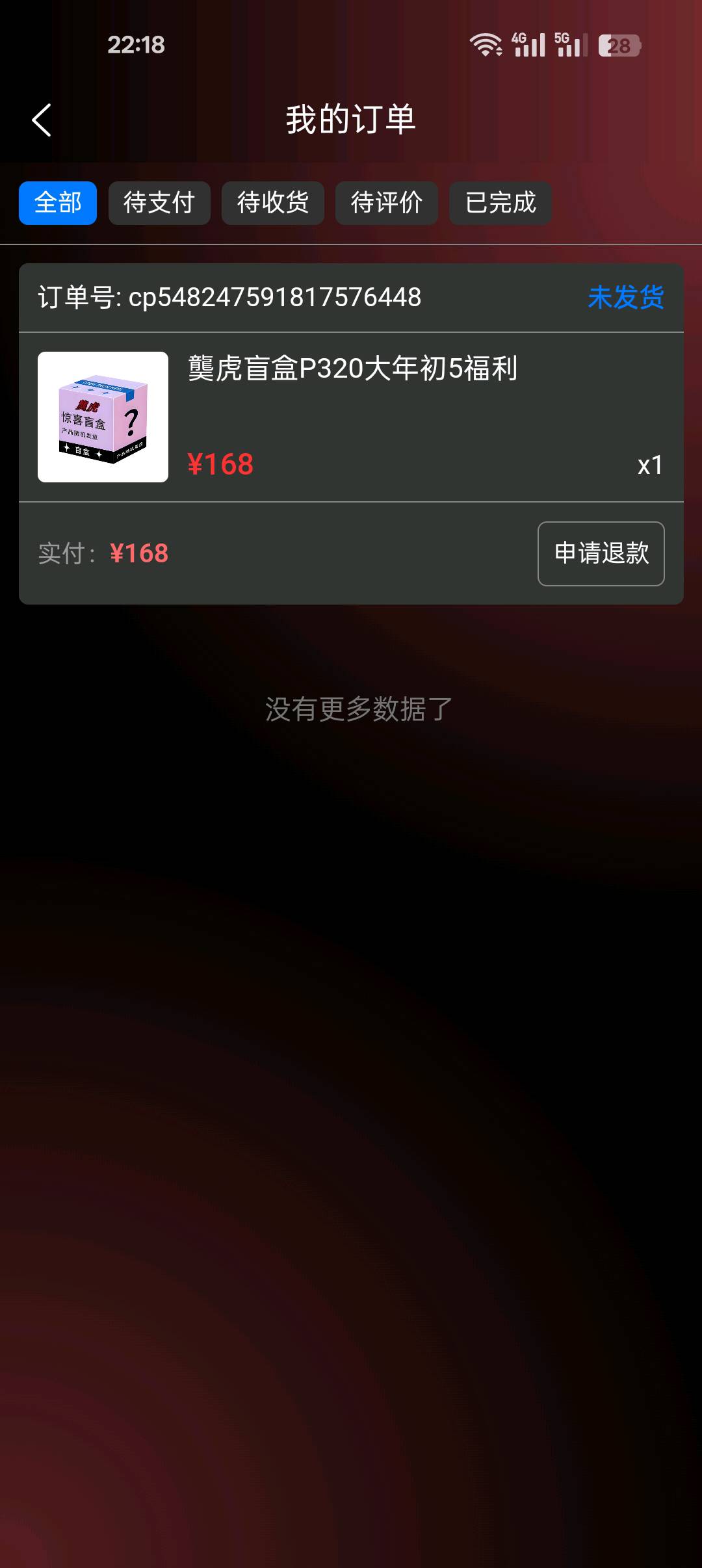Open the 待评价 tab
702x1568 pixels.
point(387,203)
